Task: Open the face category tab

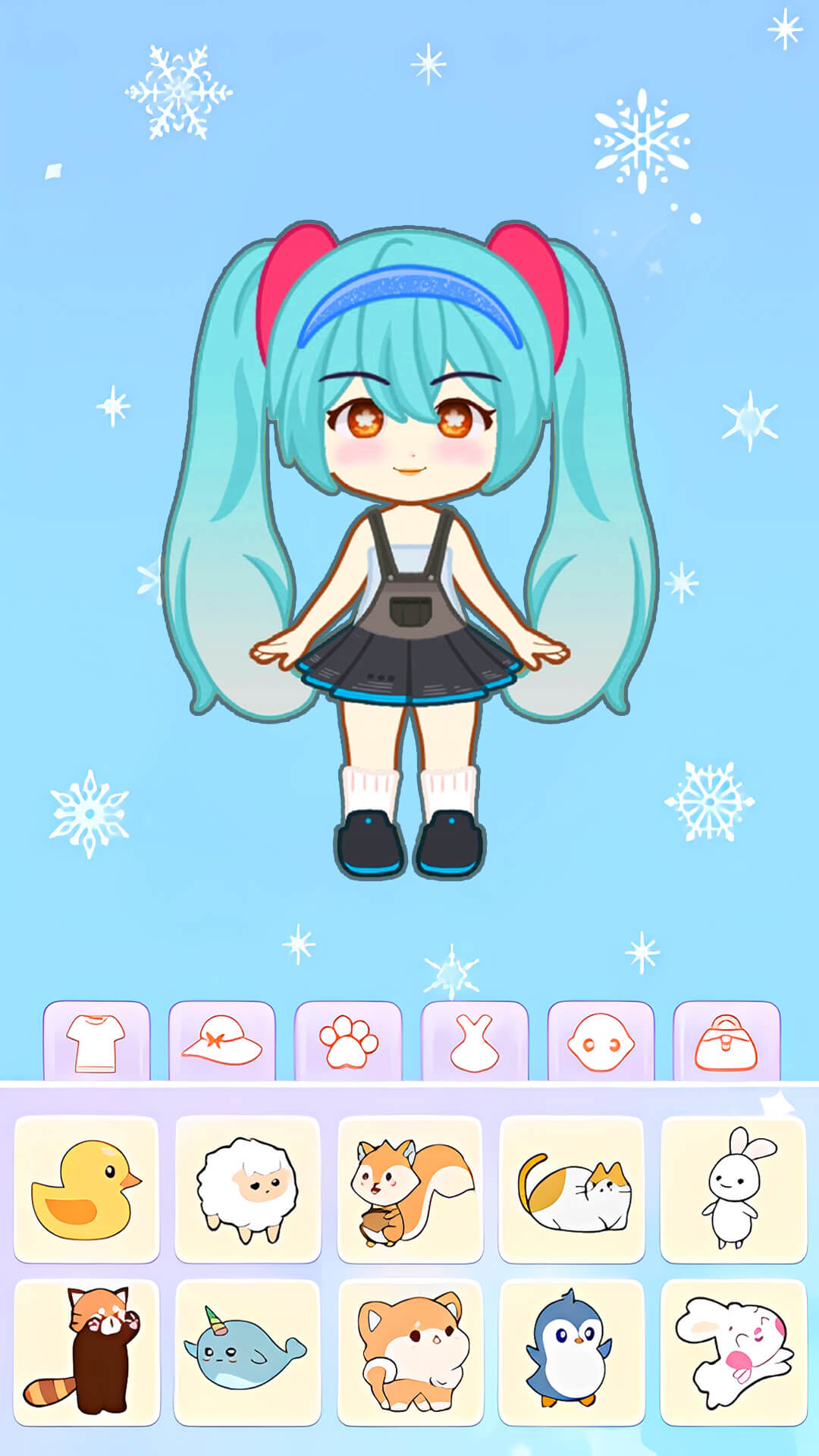Action: pos(601,1042)
